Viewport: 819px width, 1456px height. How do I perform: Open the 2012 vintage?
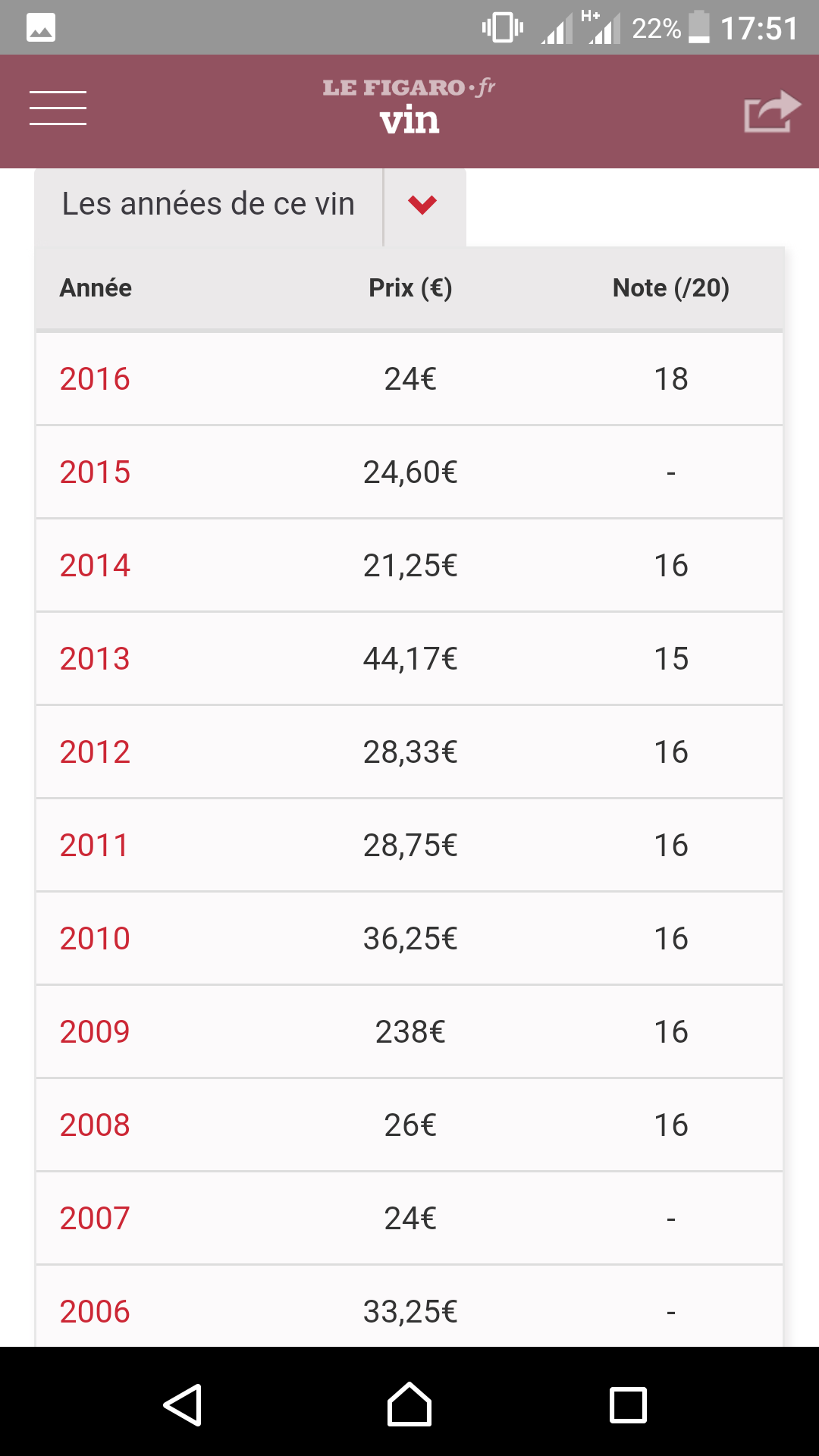tap(95, 752)
